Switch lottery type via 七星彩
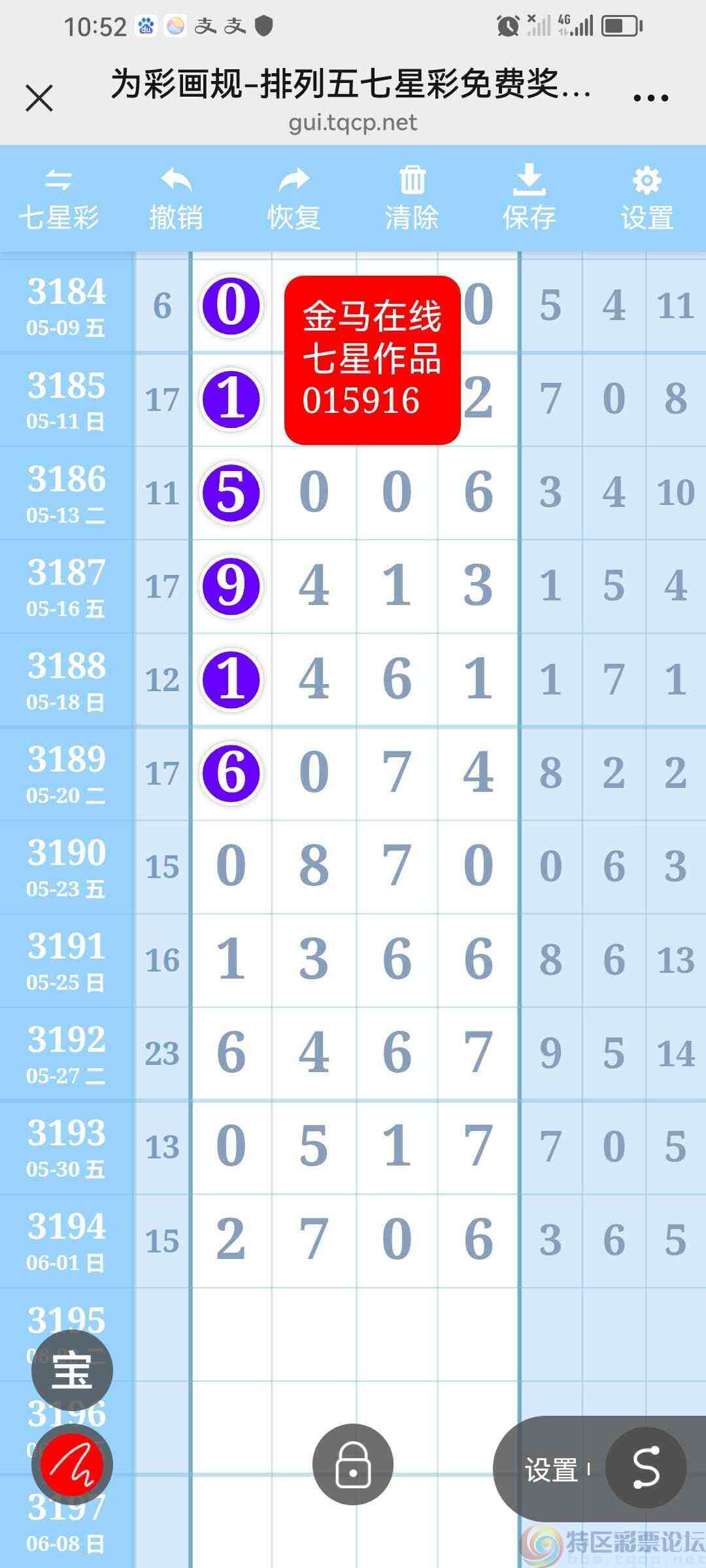This screenshot has width=706, height=1568. [59, 199]
